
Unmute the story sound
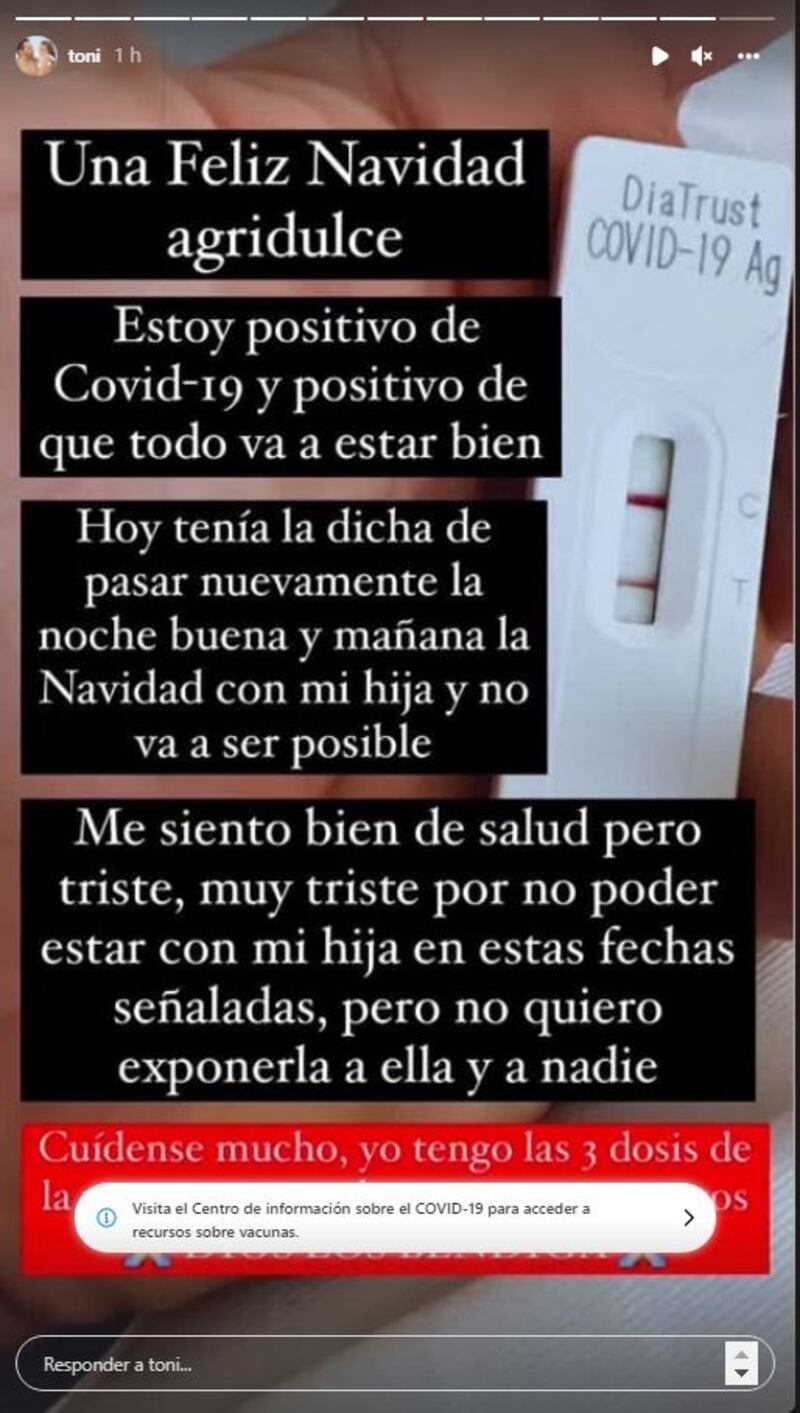pos(702,56)
